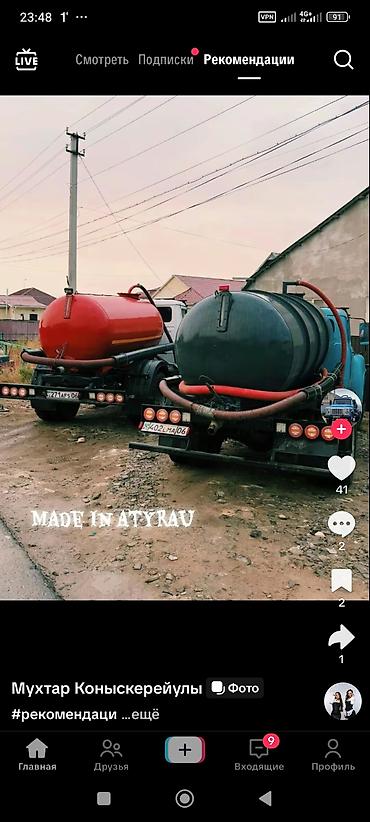Bookmark this photo post
The height and width of the screenshot is (822, 370).
click(342, 581)
